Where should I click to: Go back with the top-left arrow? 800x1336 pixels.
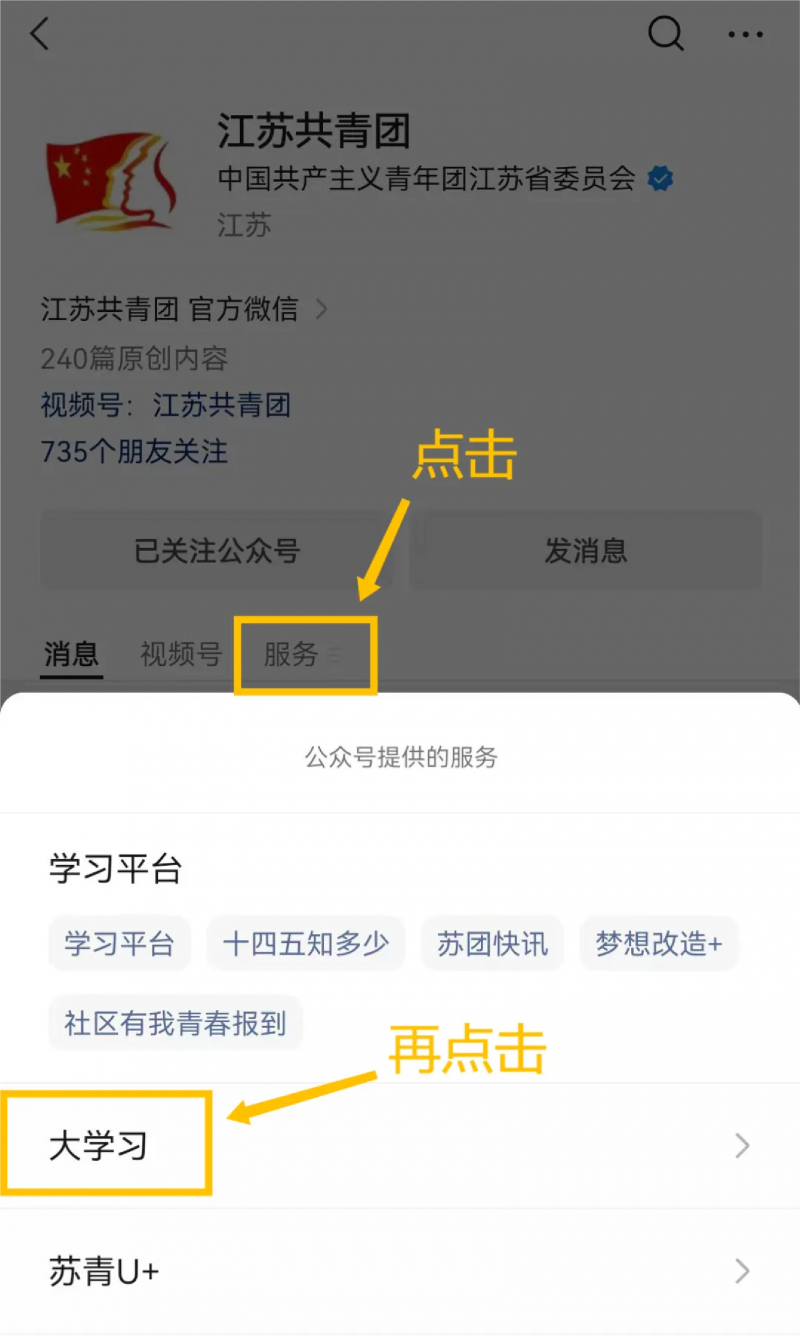click(40, 34)
